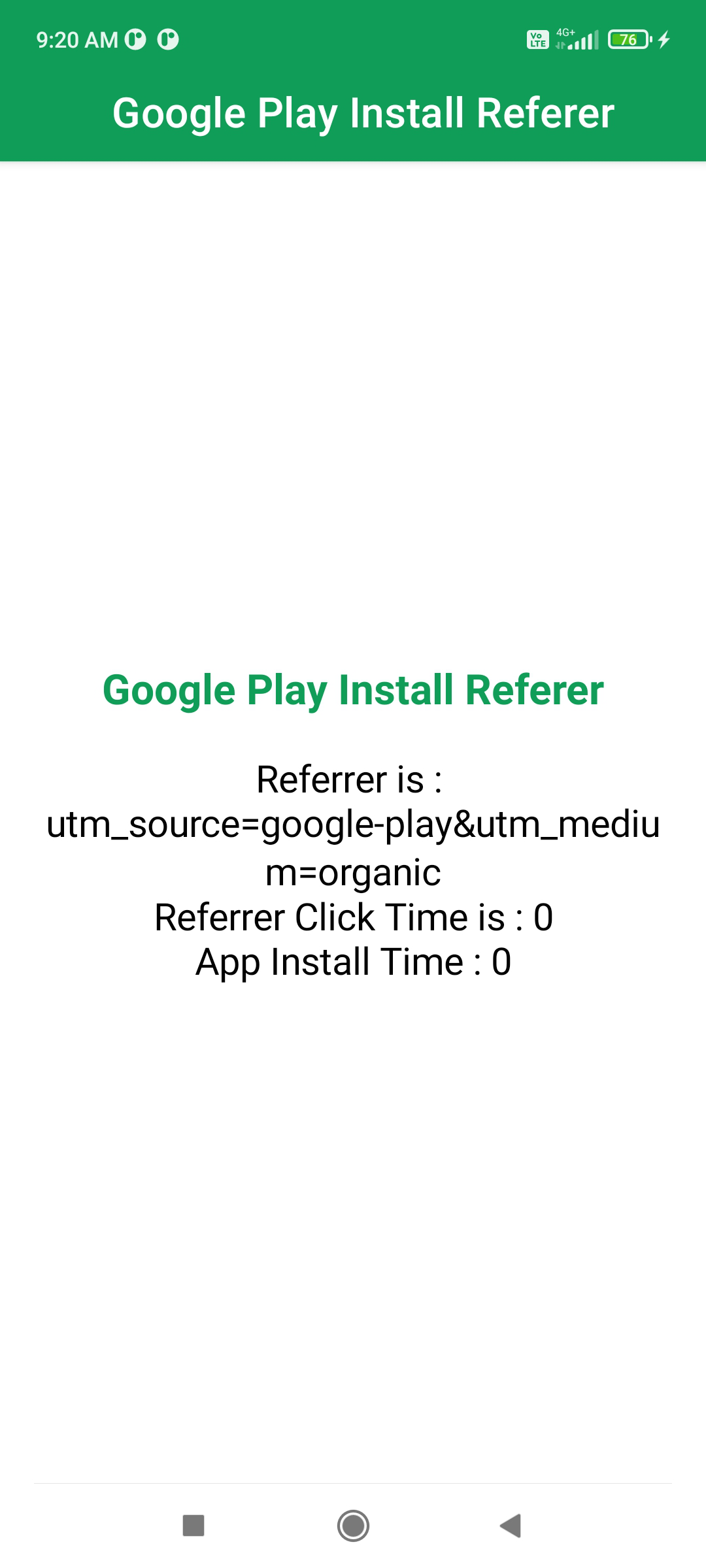Open the recent apps view
Screen dimensions: 706x1568
[193, 1526]
